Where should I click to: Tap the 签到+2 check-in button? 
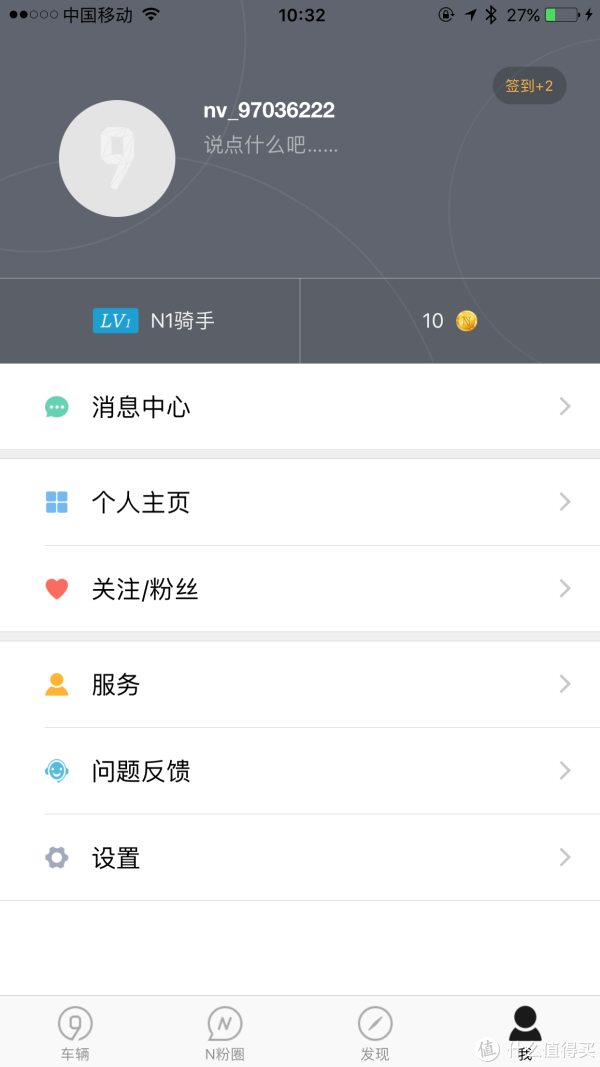coord(529,86)
